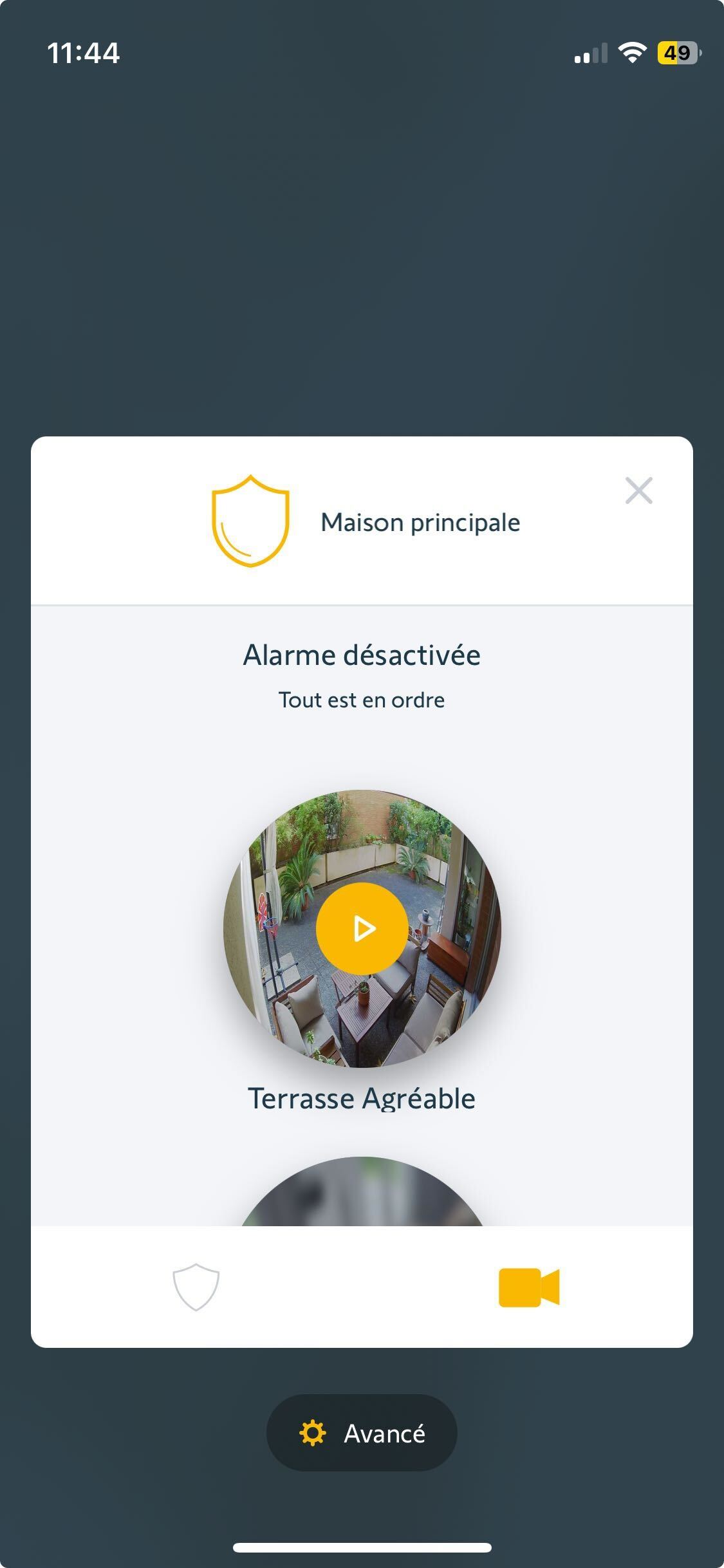Open the second camera thumbnail below Terrasse Agréable

(x=362, y=1196)
